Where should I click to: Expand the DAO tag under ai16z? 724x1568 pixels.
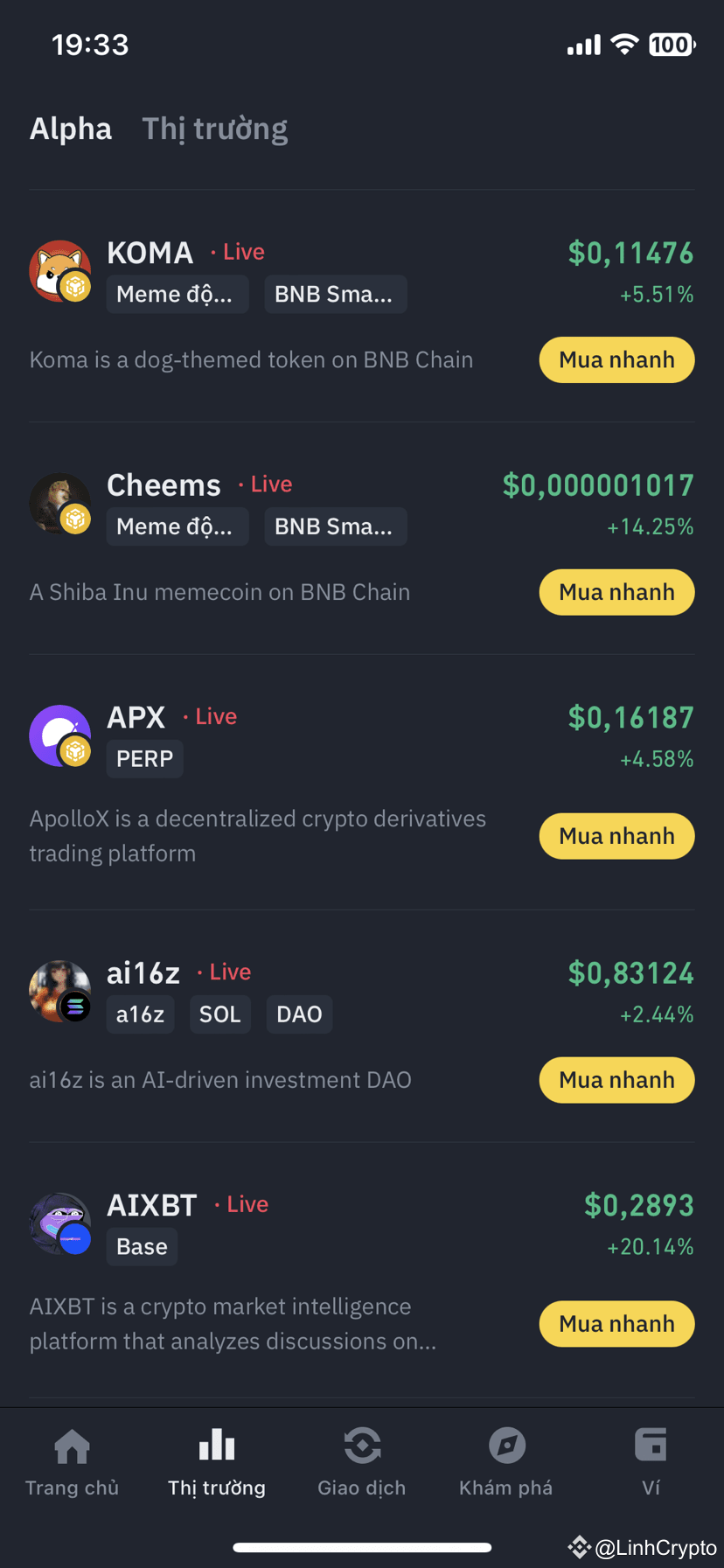click(299, 1014)
